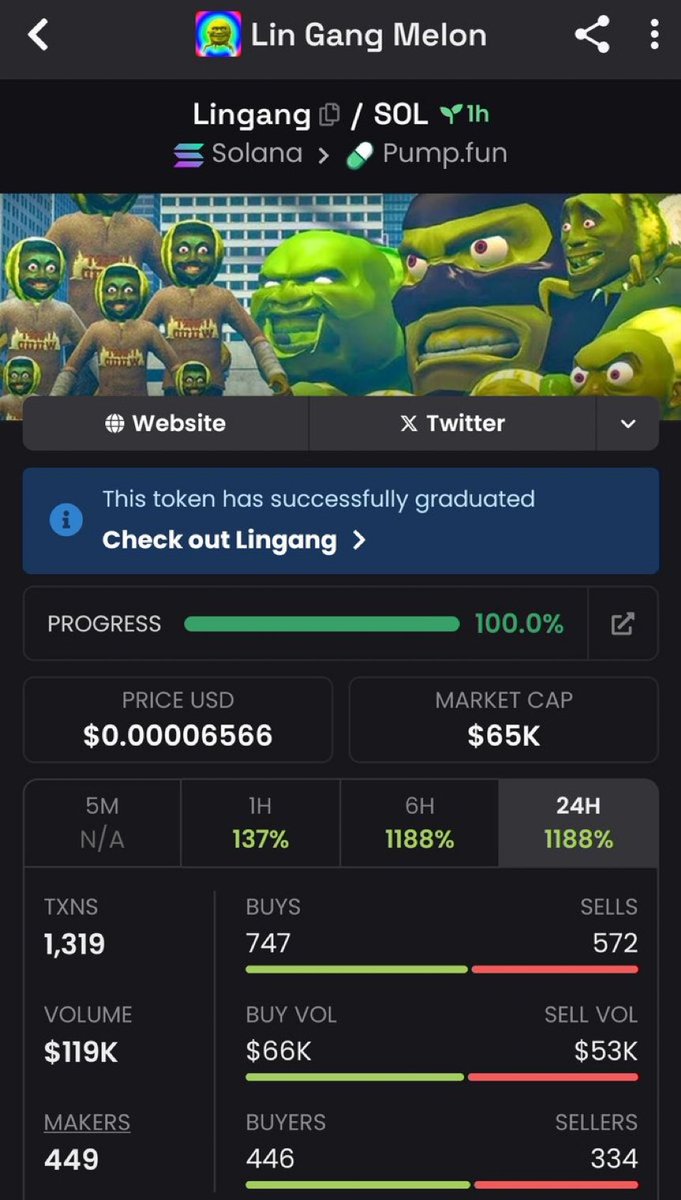Share the Lin Gang Melon token page
The height and width of the screenshot is (1200, 681).
(592, 36)
